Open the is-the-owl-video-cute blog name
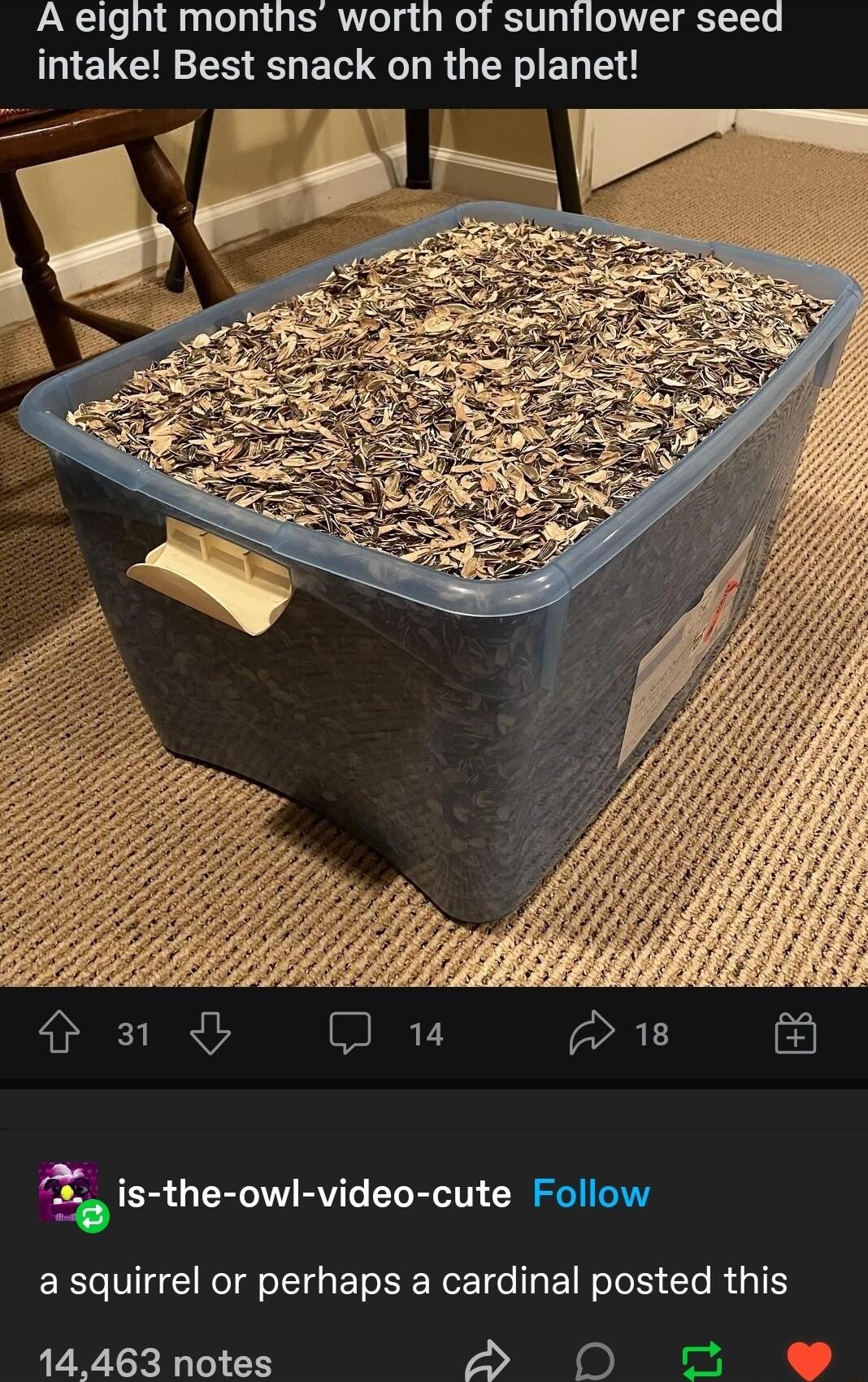This screenshot has height=1382, width=868. [x=315, y=1193]
